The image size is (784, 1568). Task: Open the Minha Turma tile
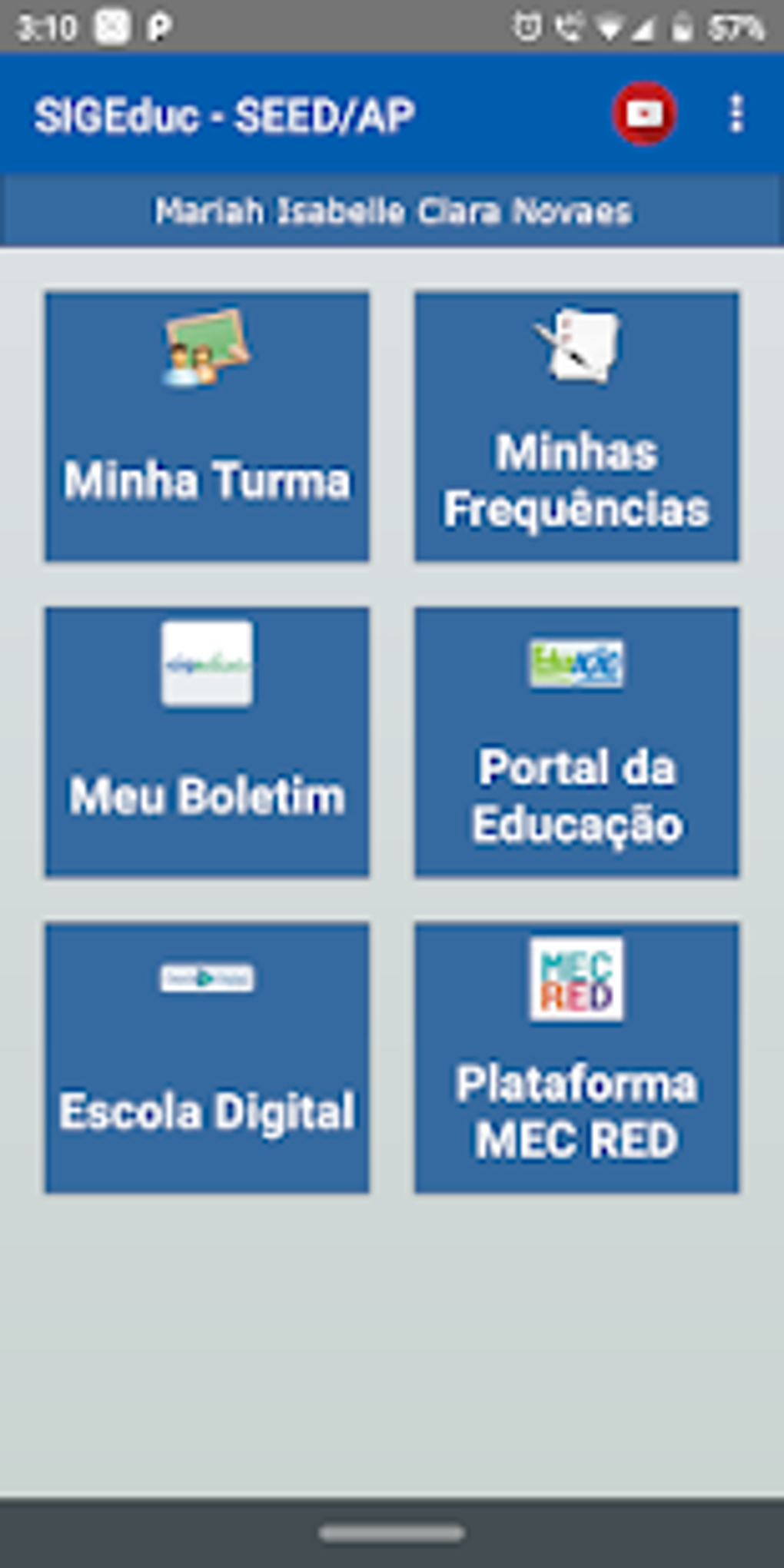[x=207, y=427]
